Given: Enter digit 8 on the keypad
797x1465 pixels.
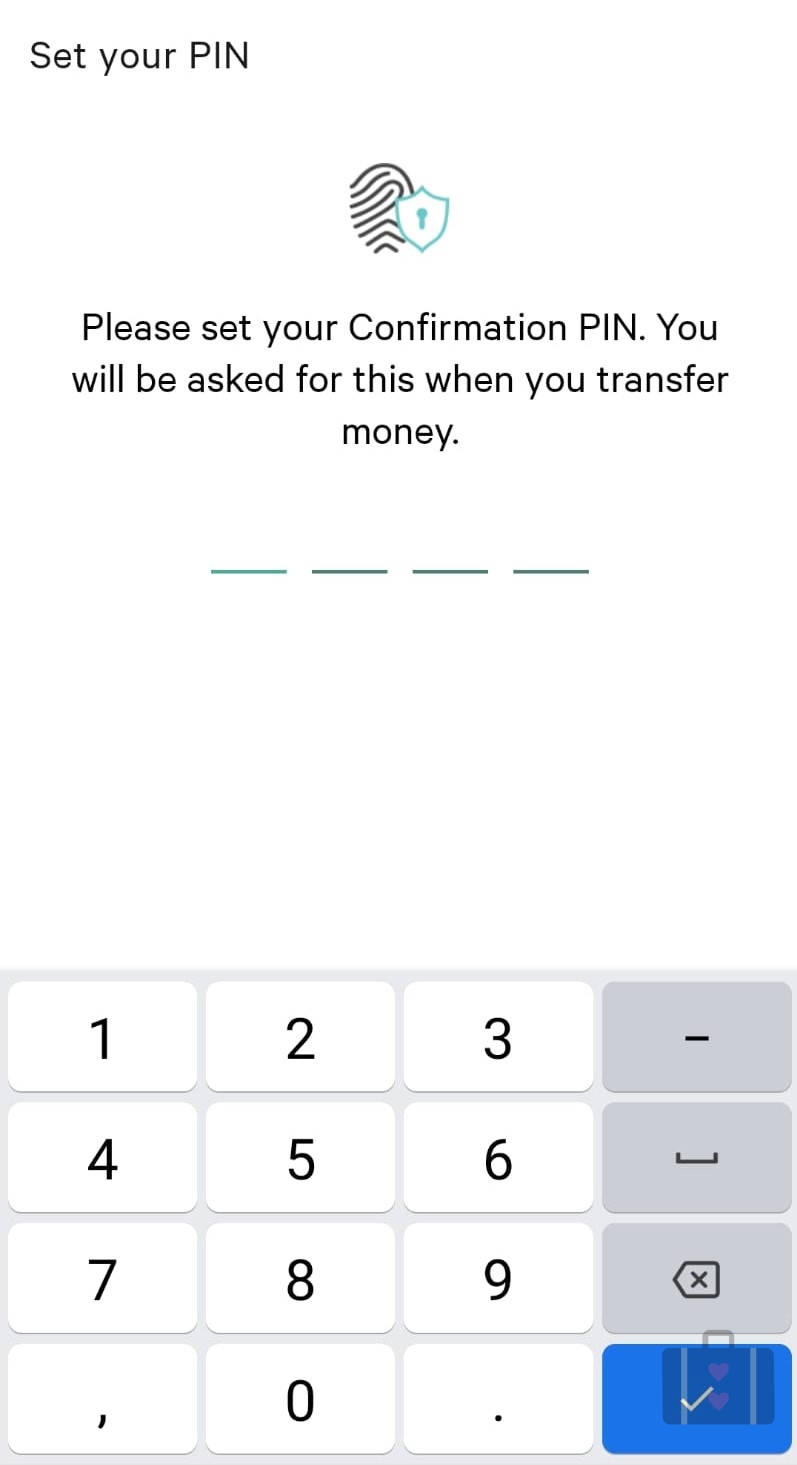Looking at the screenshot, I should 300,1278.
